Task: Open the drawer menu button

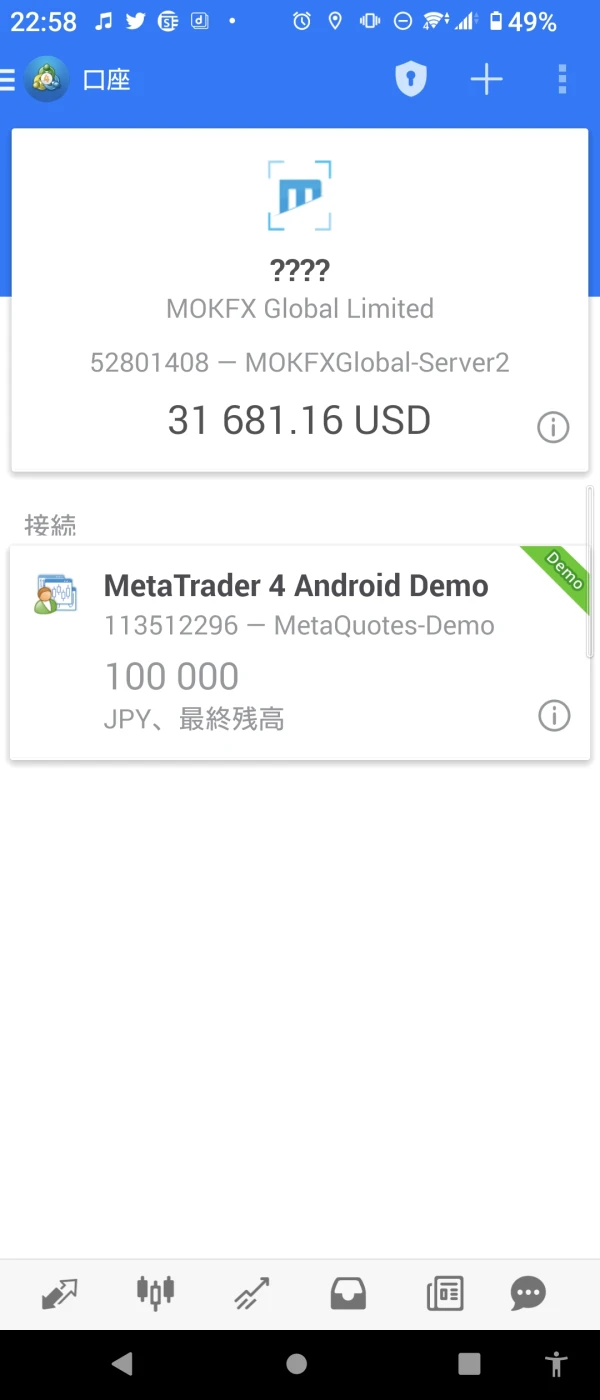Action: click(x=9, y=79)
